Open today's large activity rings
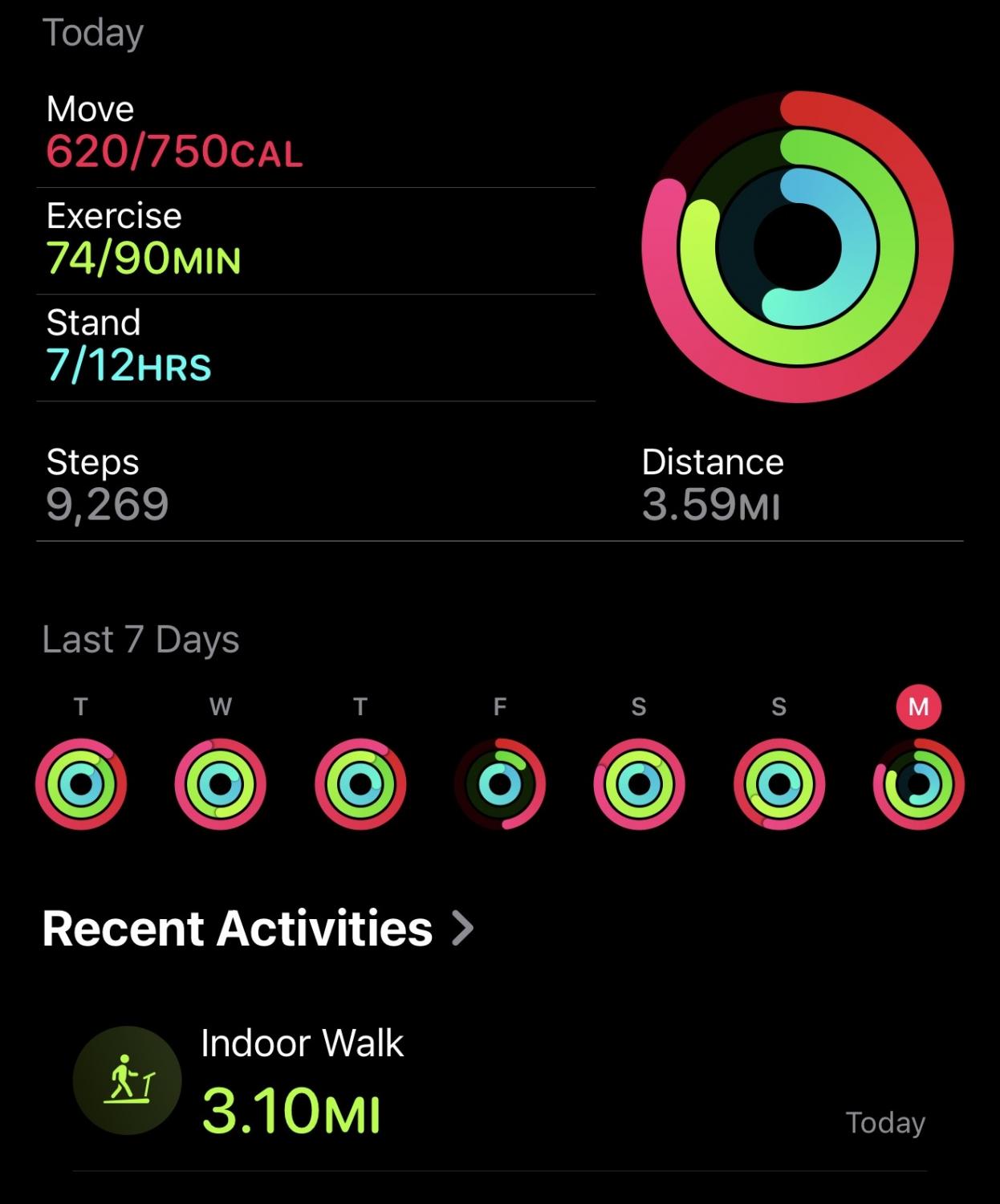Screen dimensions: 1000x1204 pyautogui.click(x=798, y=246)
